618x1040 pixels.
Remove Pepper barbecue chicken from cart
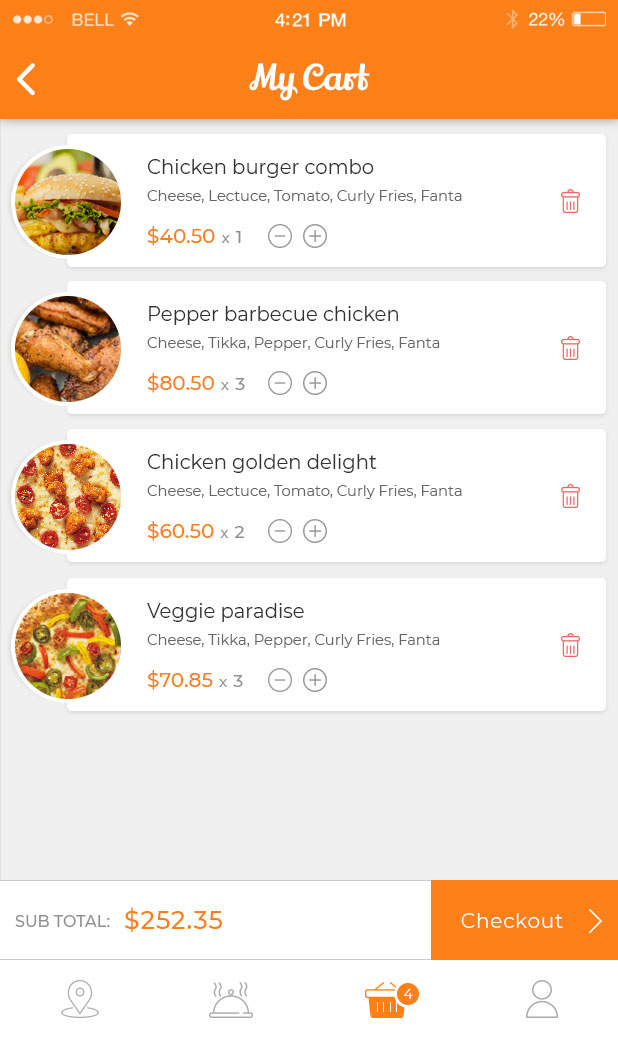click(x=570, y=348)
